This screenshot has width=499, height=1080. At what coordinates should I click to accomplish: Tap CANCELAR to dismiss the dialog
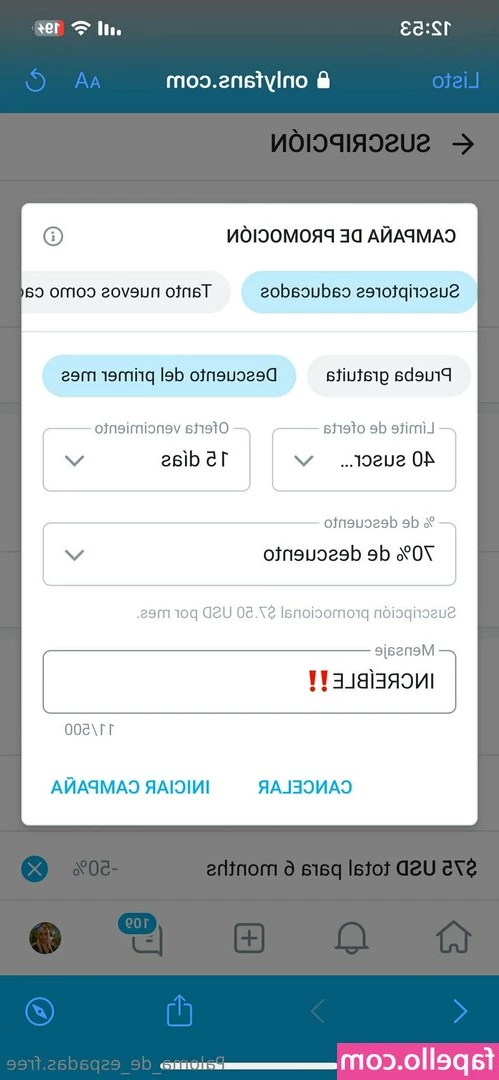[305, 787]
